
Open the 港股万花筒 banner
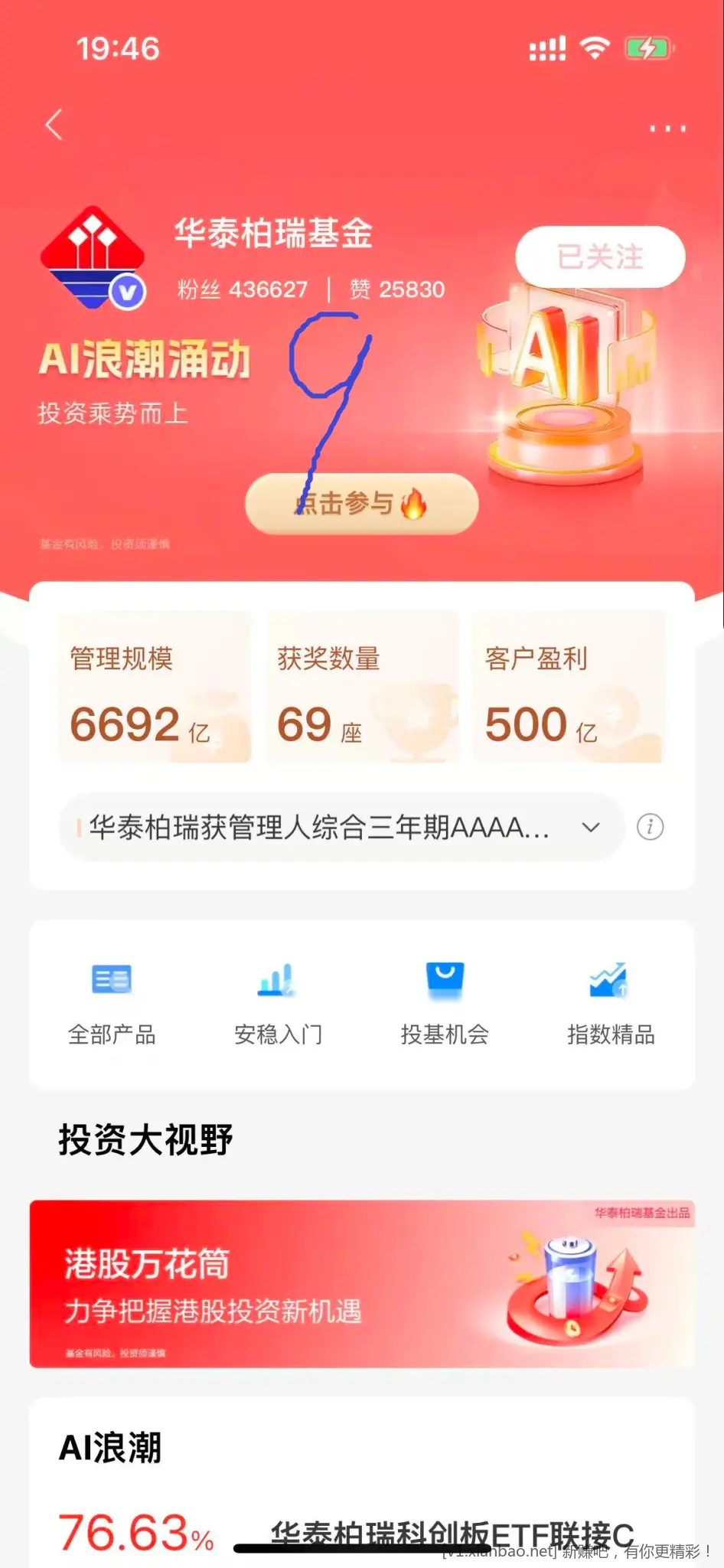point(361,1284)
